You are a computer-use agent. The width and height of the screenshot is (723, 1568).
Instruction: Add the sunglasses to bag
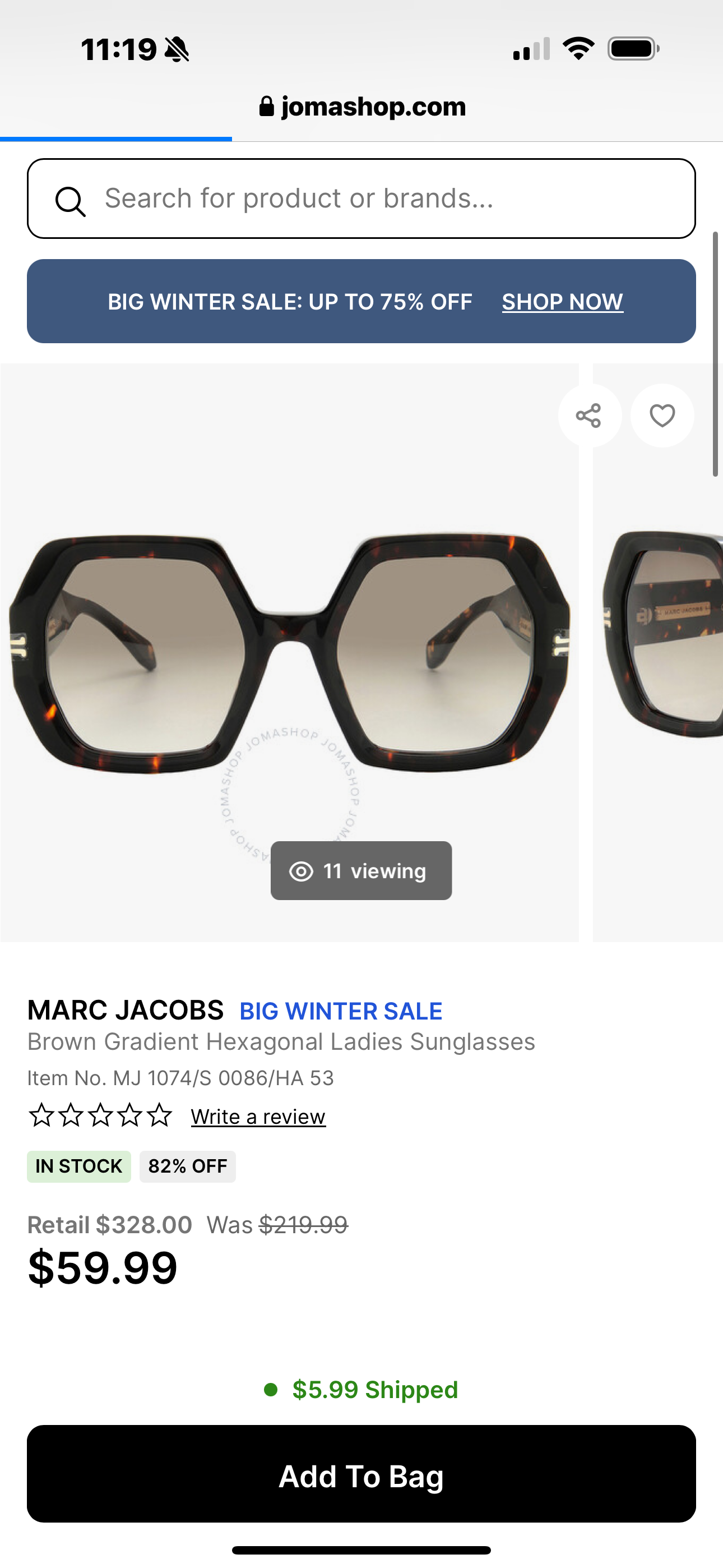click(361, 1476)
